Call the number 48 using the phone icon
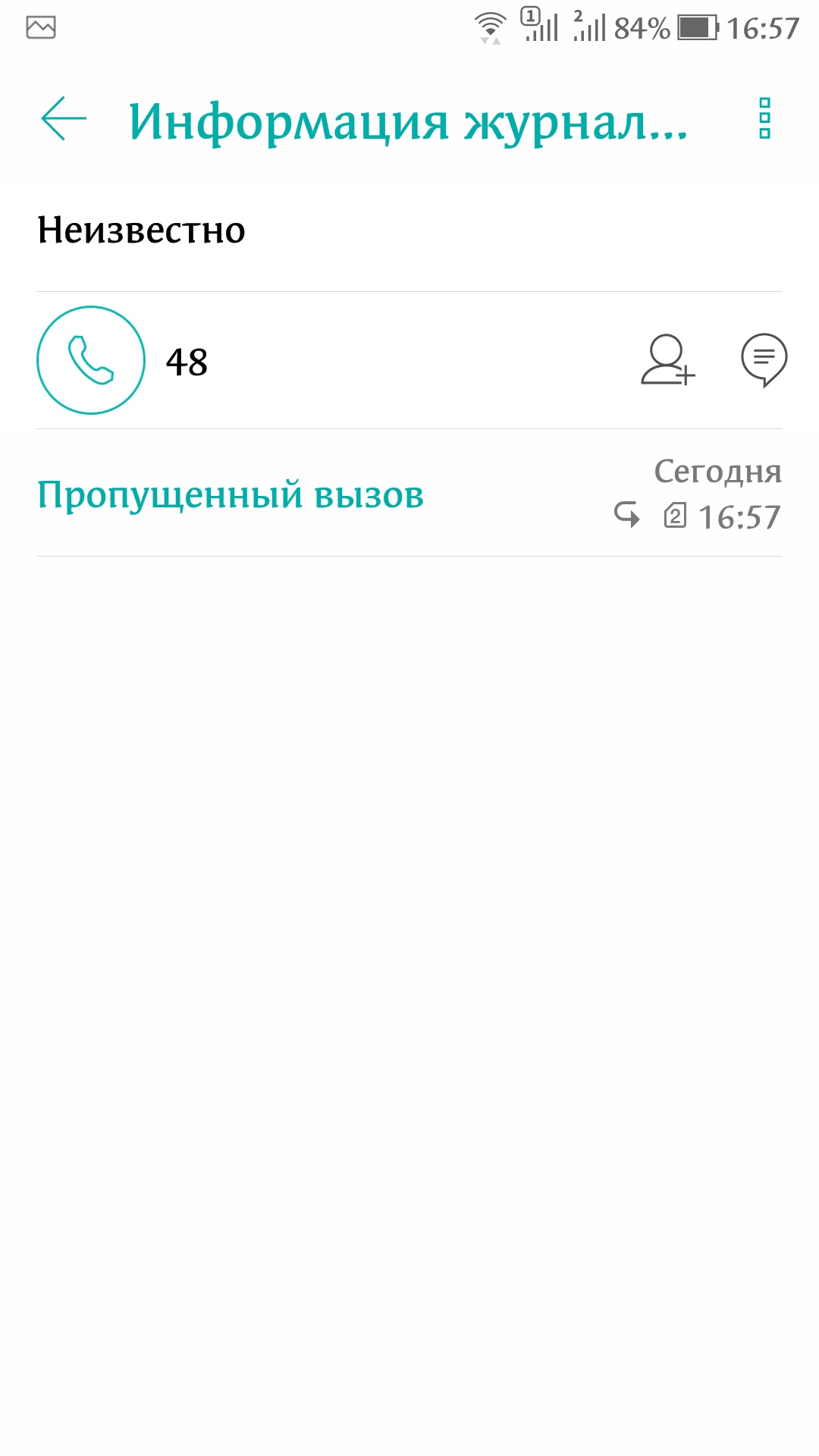This screenshot has height=1456, width=819. [x=90, y=360]
